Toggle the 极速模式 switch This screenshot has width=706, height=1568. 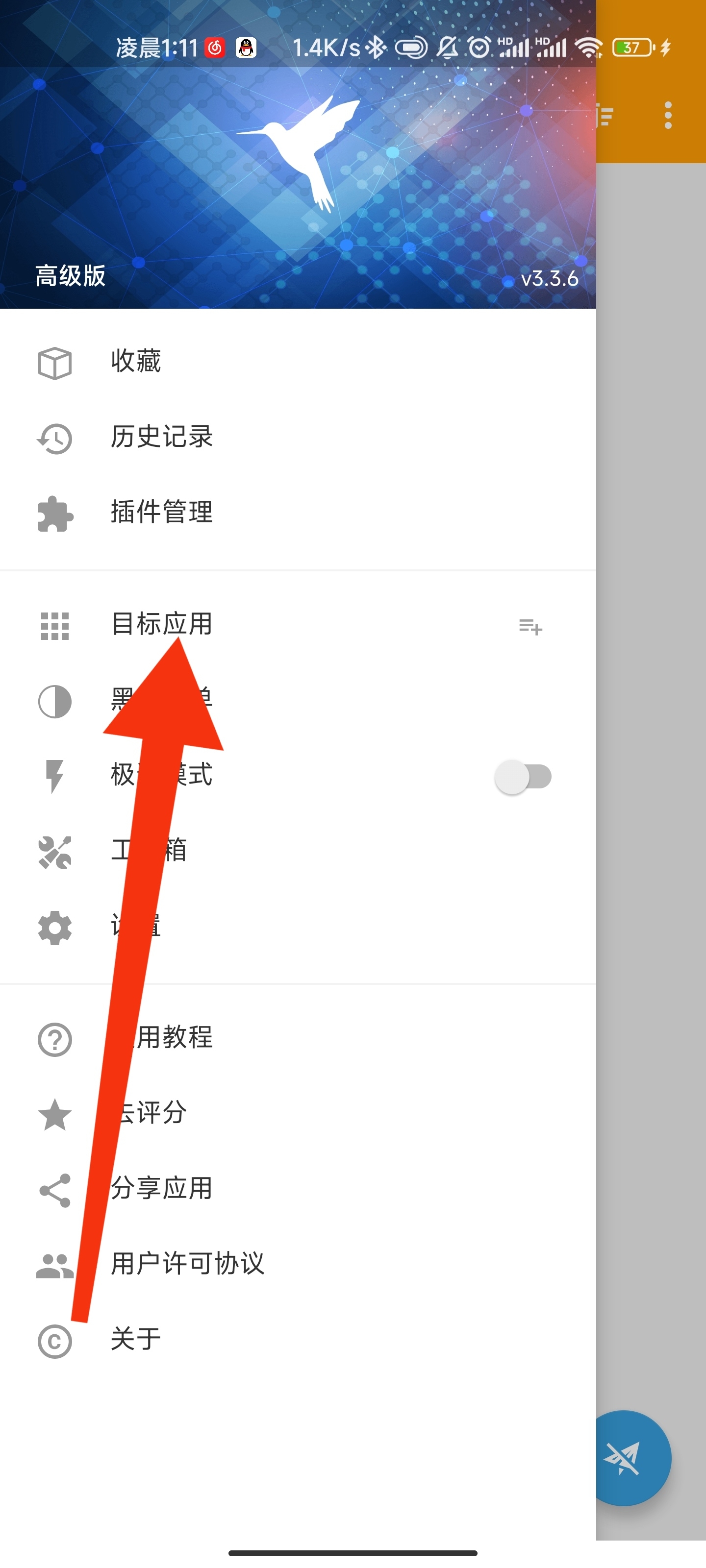click(x=523, y=777)
